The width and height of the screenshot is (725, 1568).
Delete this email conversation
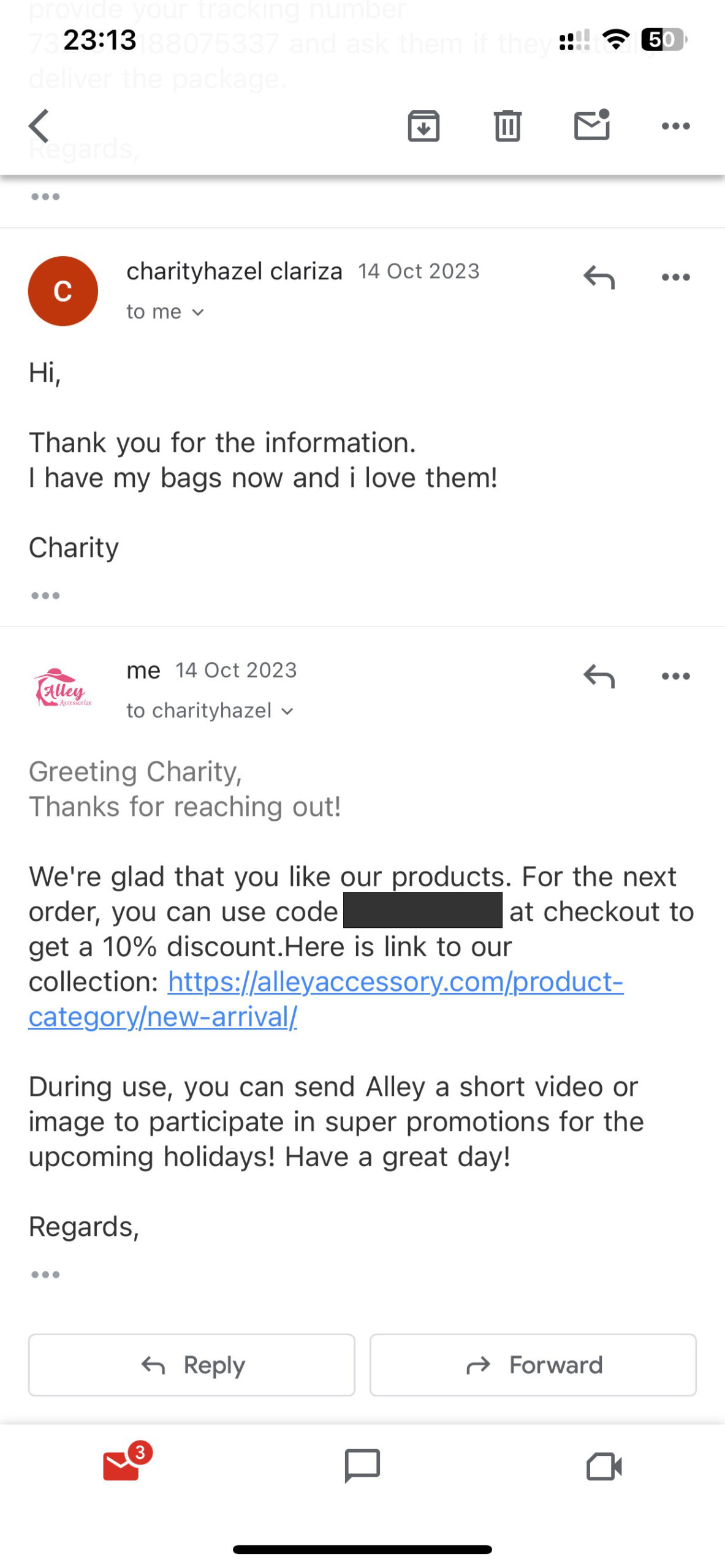click(506, 126)
